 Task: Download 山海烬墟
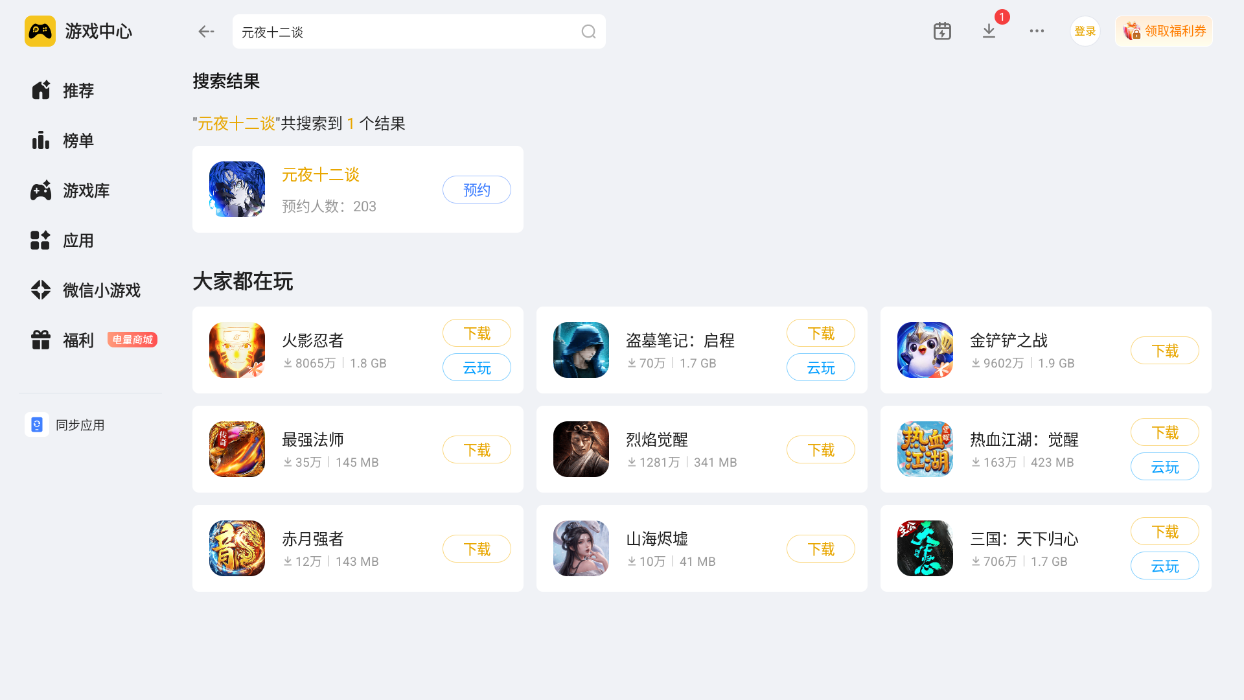pos(821,549)
